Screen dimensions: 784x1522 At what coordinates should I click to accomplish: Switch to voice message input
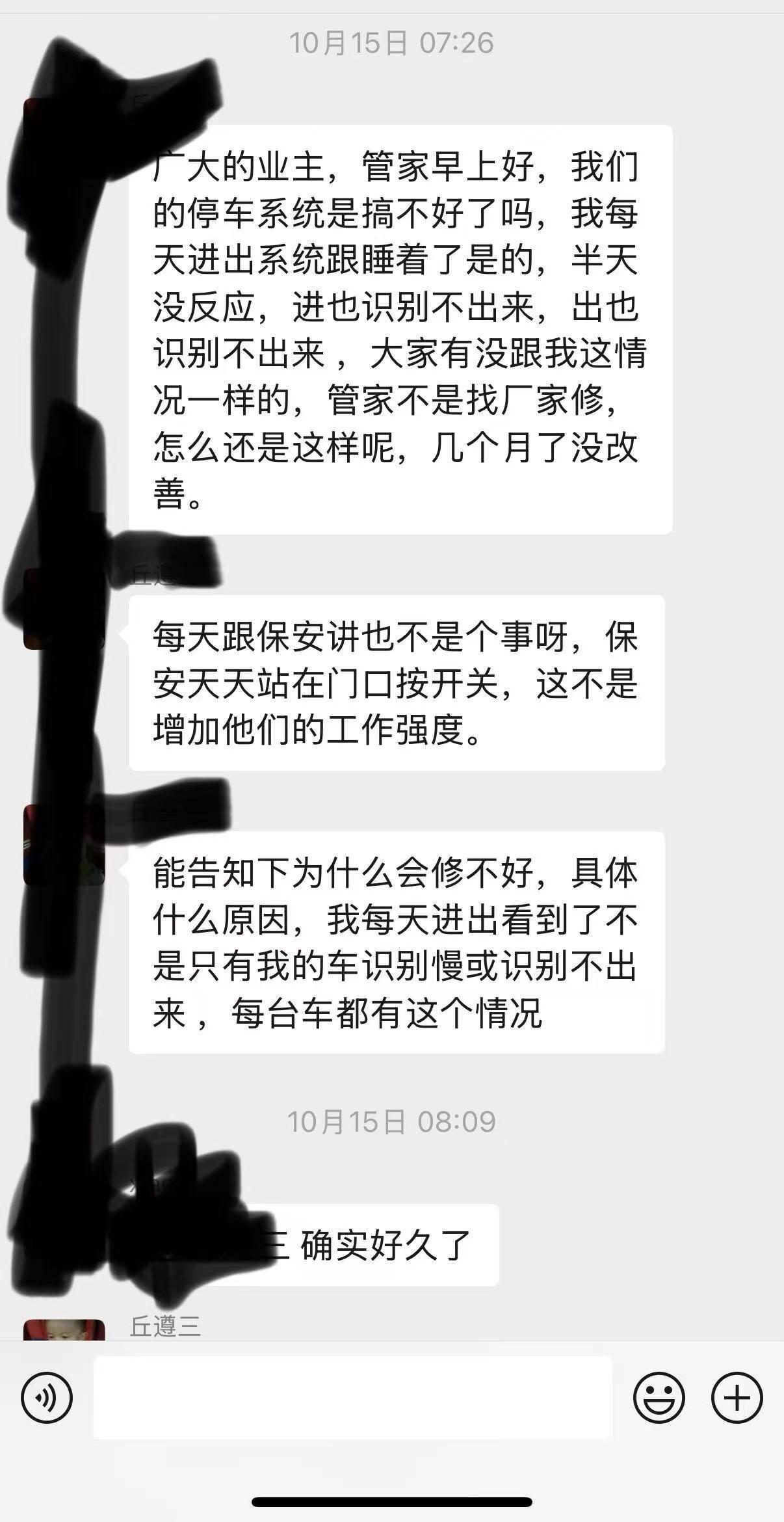(x=46, y=1397)
